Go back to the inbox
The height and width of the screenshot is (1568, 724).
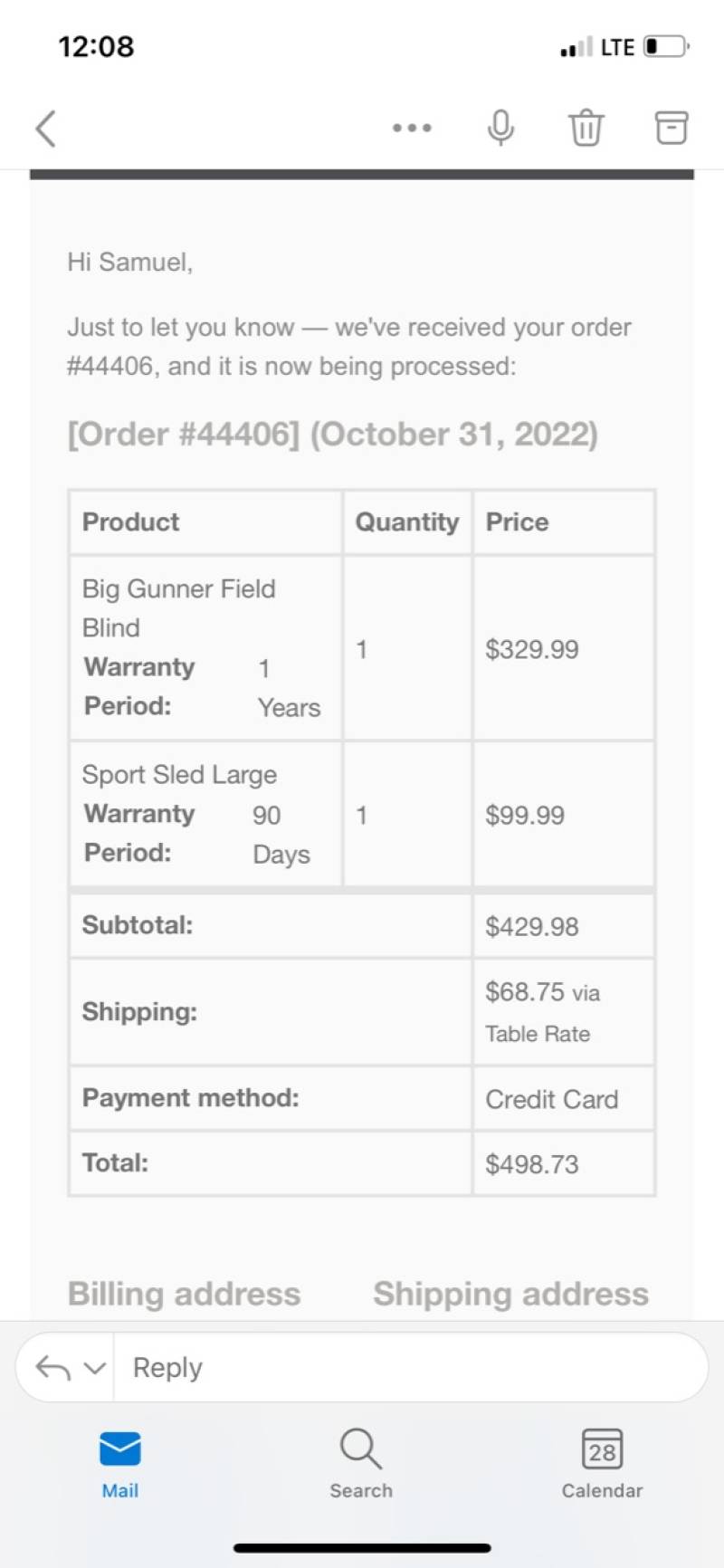46,128
